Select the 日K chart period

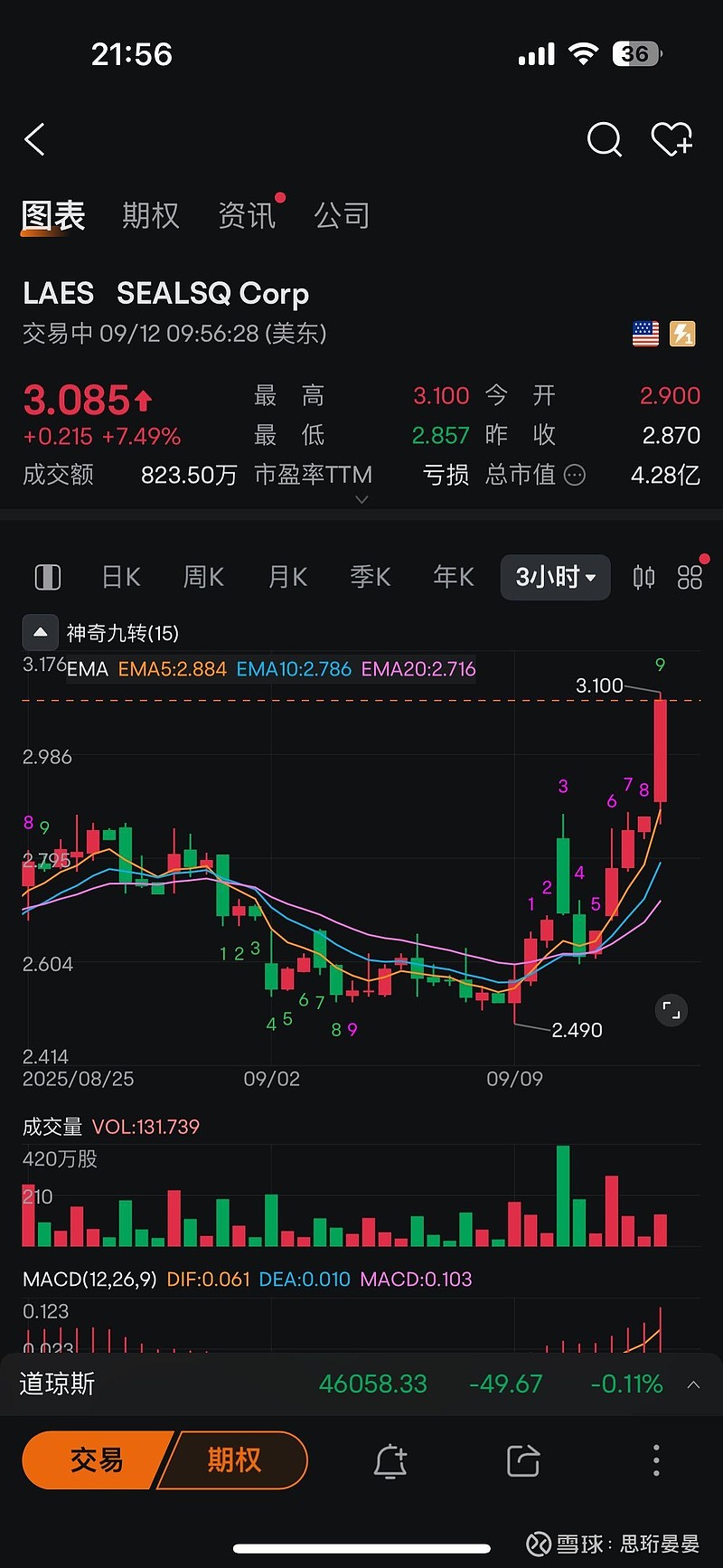click(121, 577)
